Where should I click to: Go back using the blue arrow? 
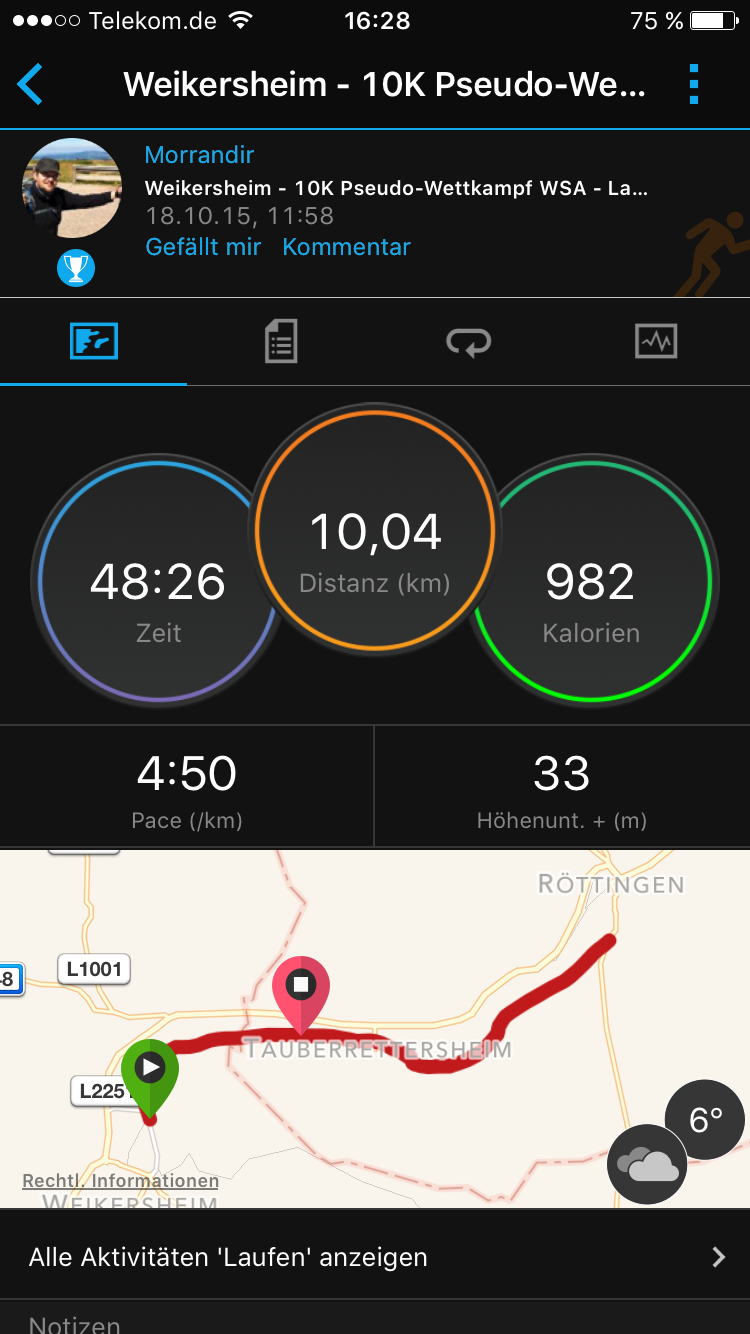tap(31, 85)
